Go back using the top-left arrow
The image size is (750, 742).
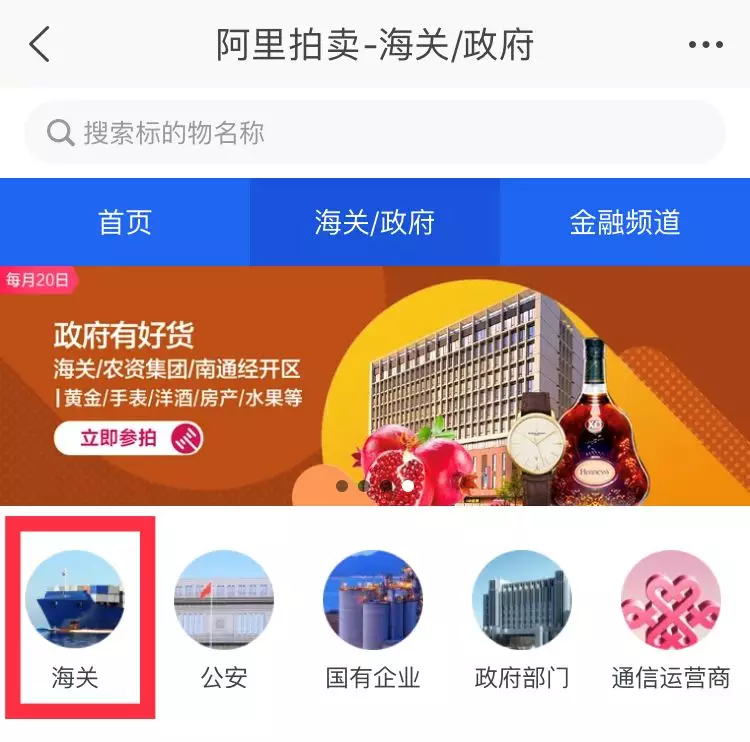pyautogui.click(x=40, y=45)
